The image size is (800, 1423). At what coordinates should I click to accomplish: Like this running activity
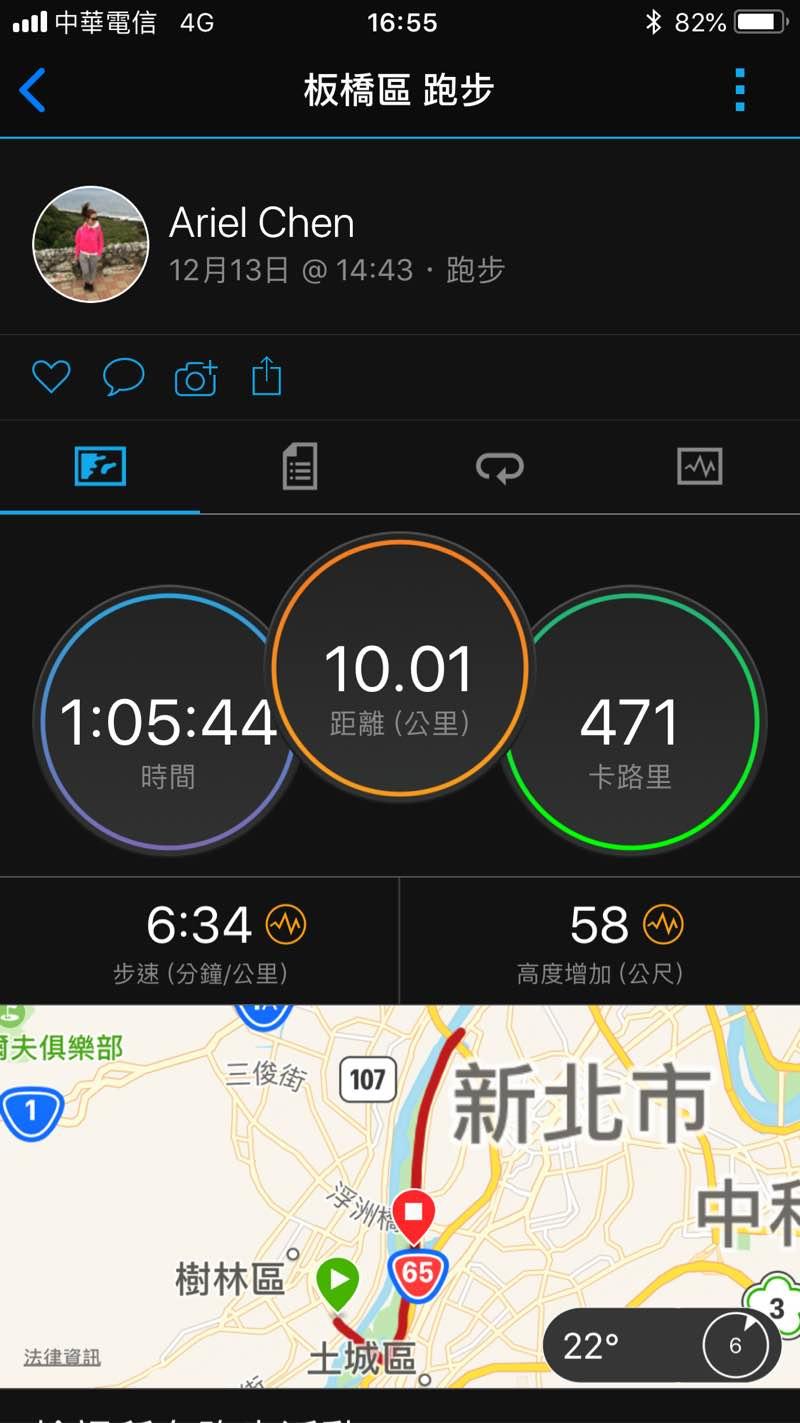(x=51, y=377)
